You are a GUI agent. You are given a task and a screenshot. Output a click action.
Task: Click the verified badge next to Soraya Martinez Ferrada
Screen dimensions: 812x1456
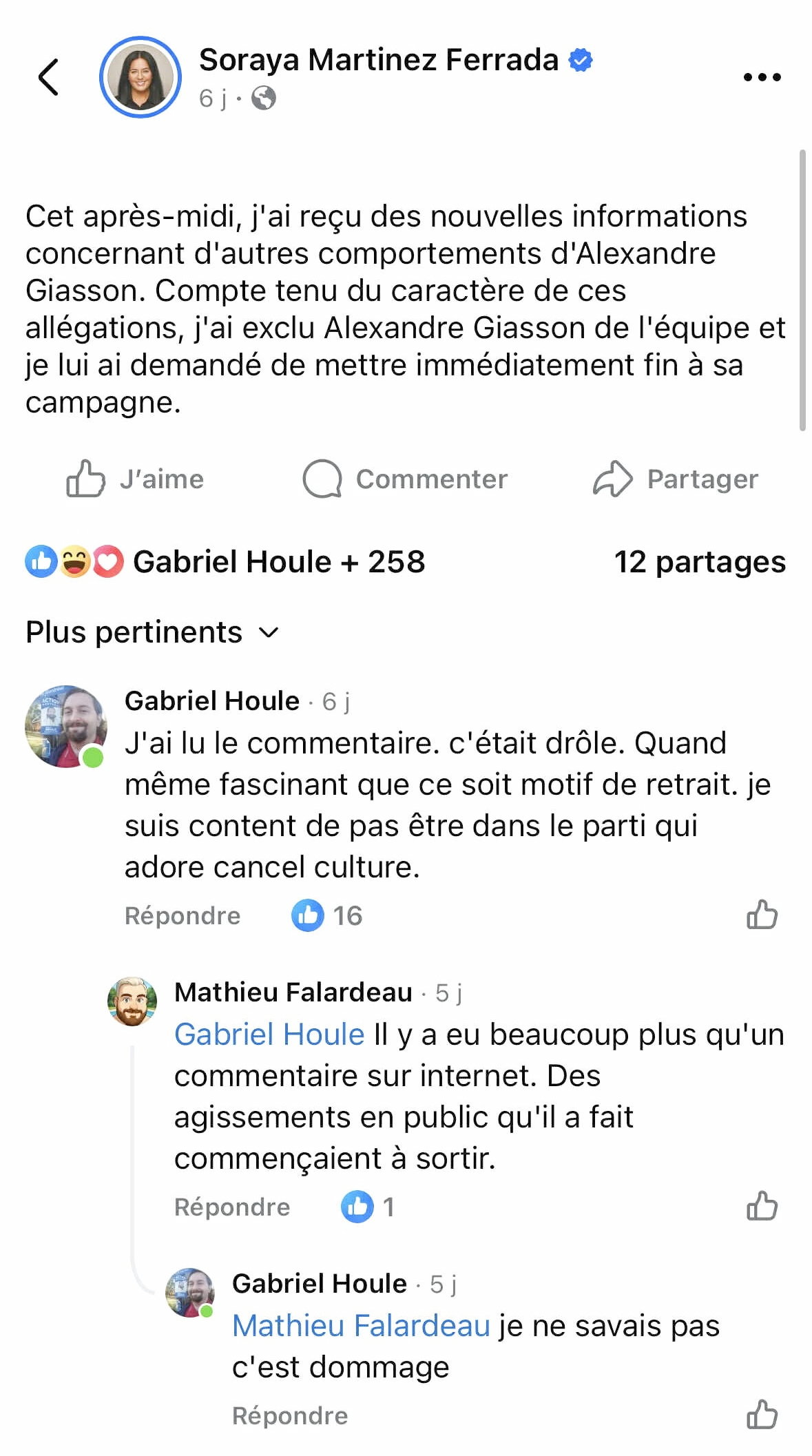click(579, 61)
